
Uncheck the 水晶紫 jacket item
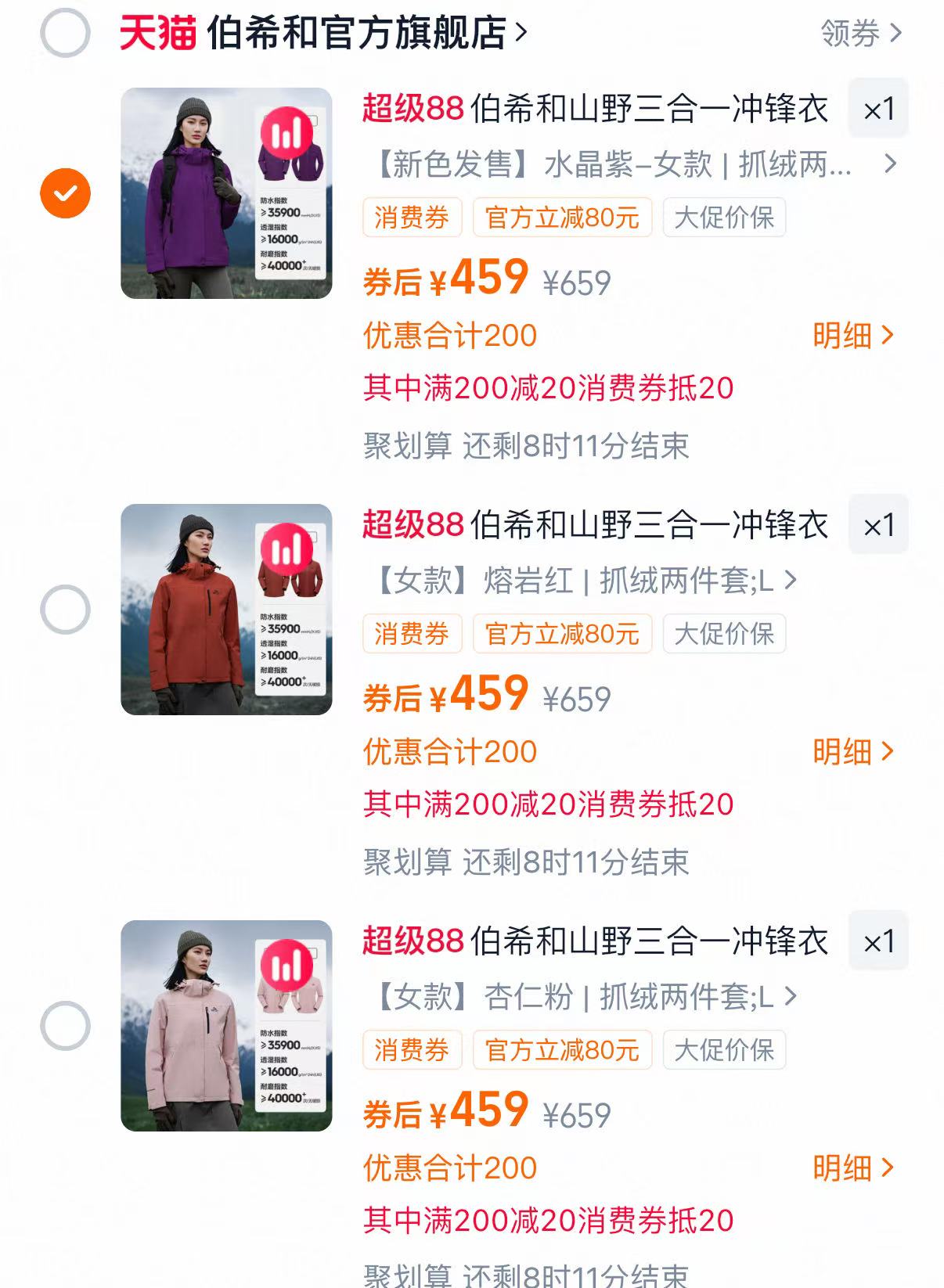click(x=65, y=193)
